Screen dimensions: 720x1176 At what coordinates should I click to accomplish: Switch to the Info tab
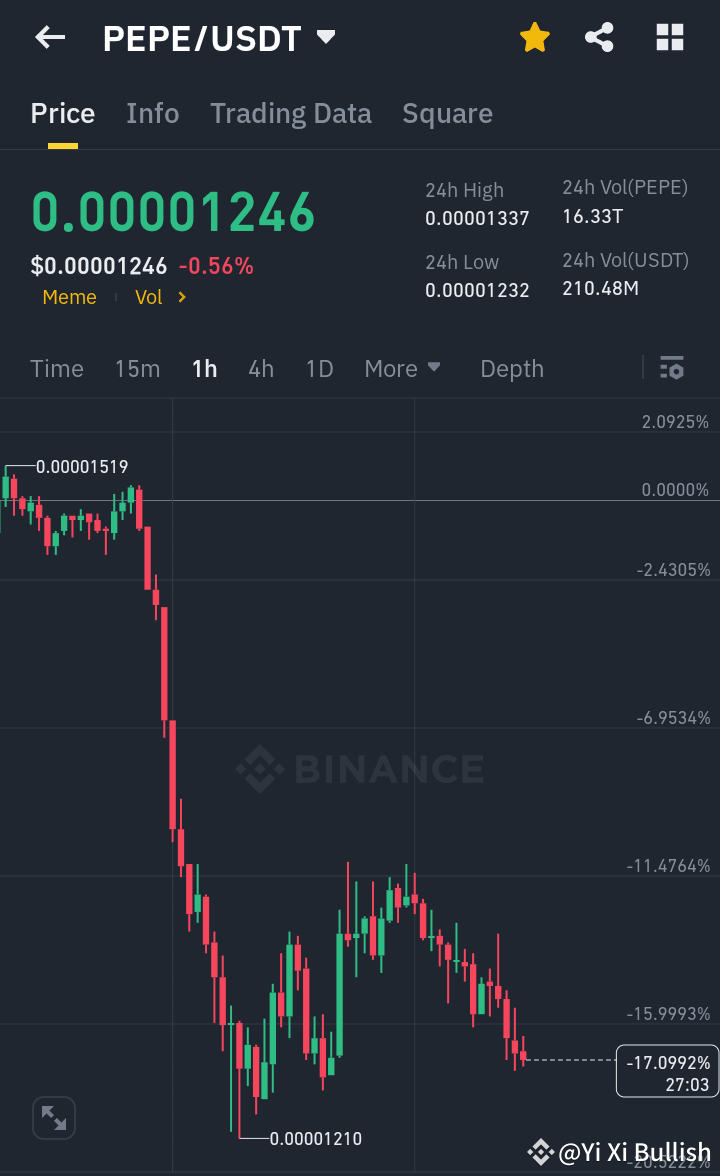[152, 113]
